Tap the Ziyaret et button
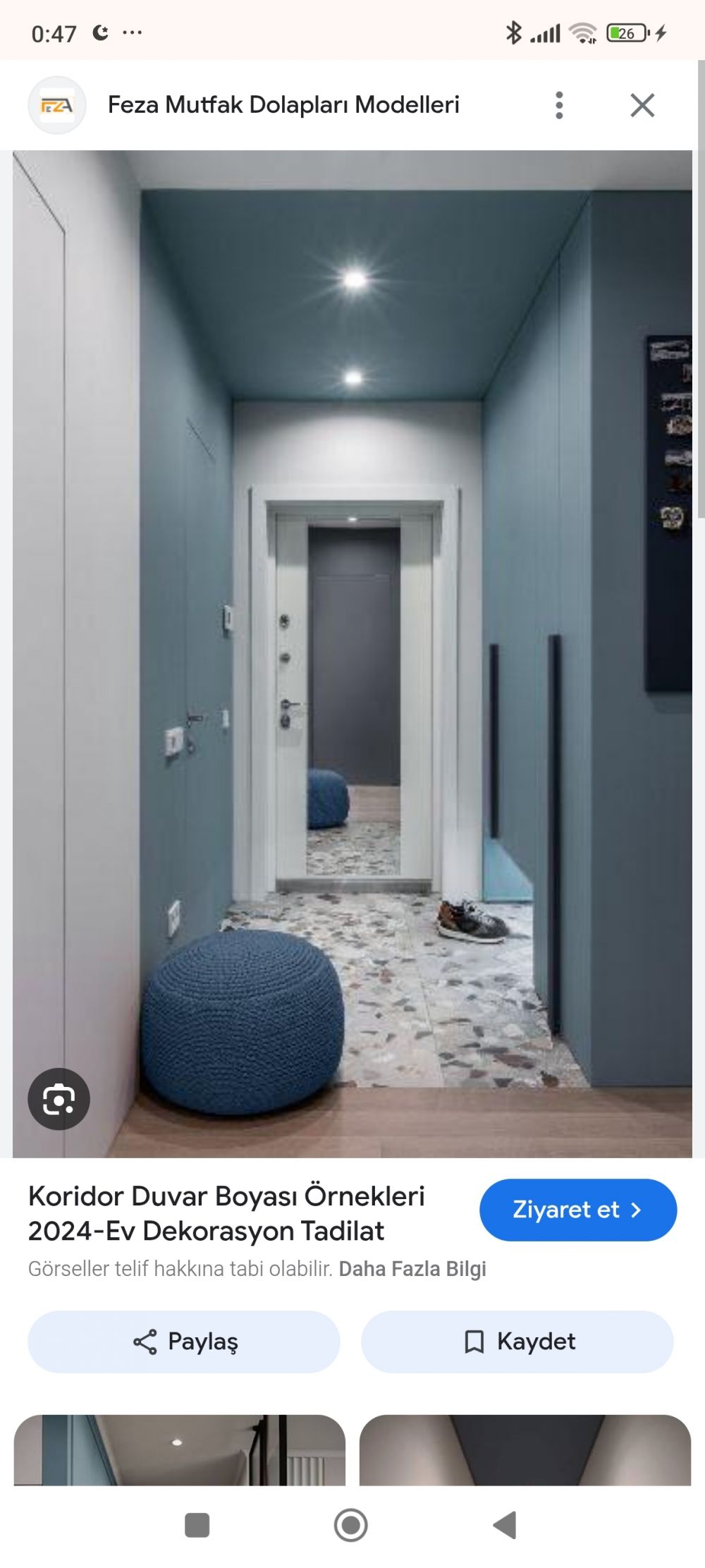The image size is (705, 1568). click(578, 1210)
